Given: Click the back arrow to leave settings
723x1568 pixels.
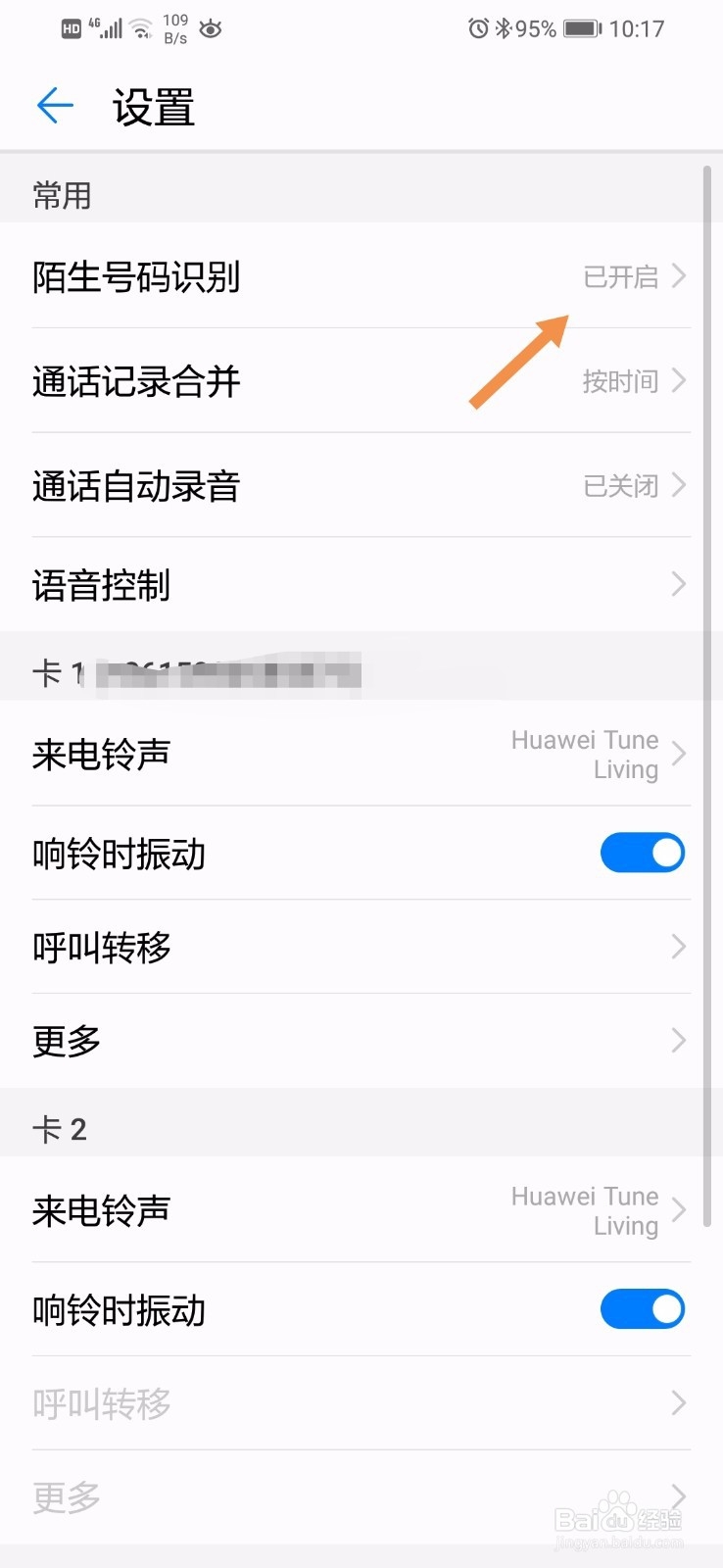Looking at the screenshot, I should pos(54,106).
